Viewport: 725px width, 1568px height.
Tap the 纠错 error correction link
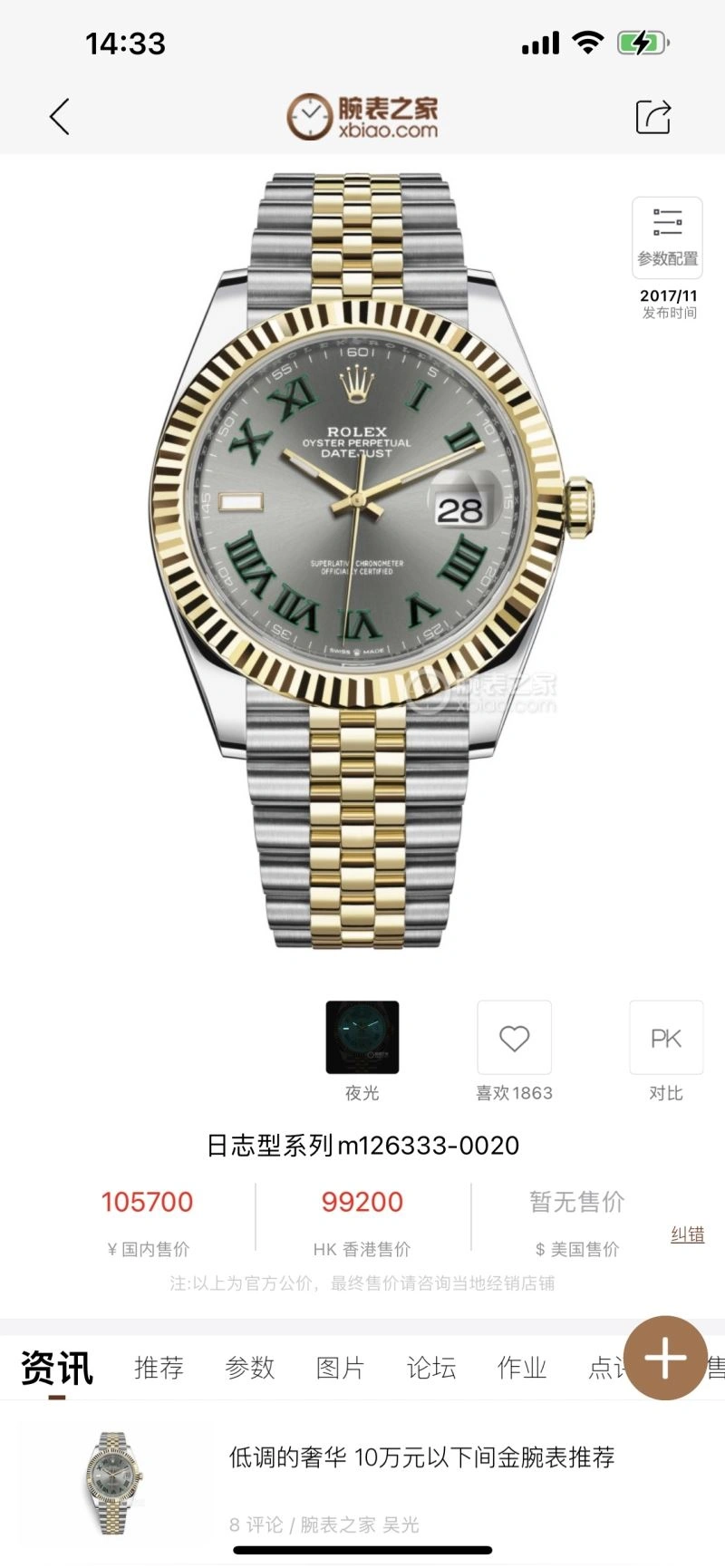[x=687, y=1234]
